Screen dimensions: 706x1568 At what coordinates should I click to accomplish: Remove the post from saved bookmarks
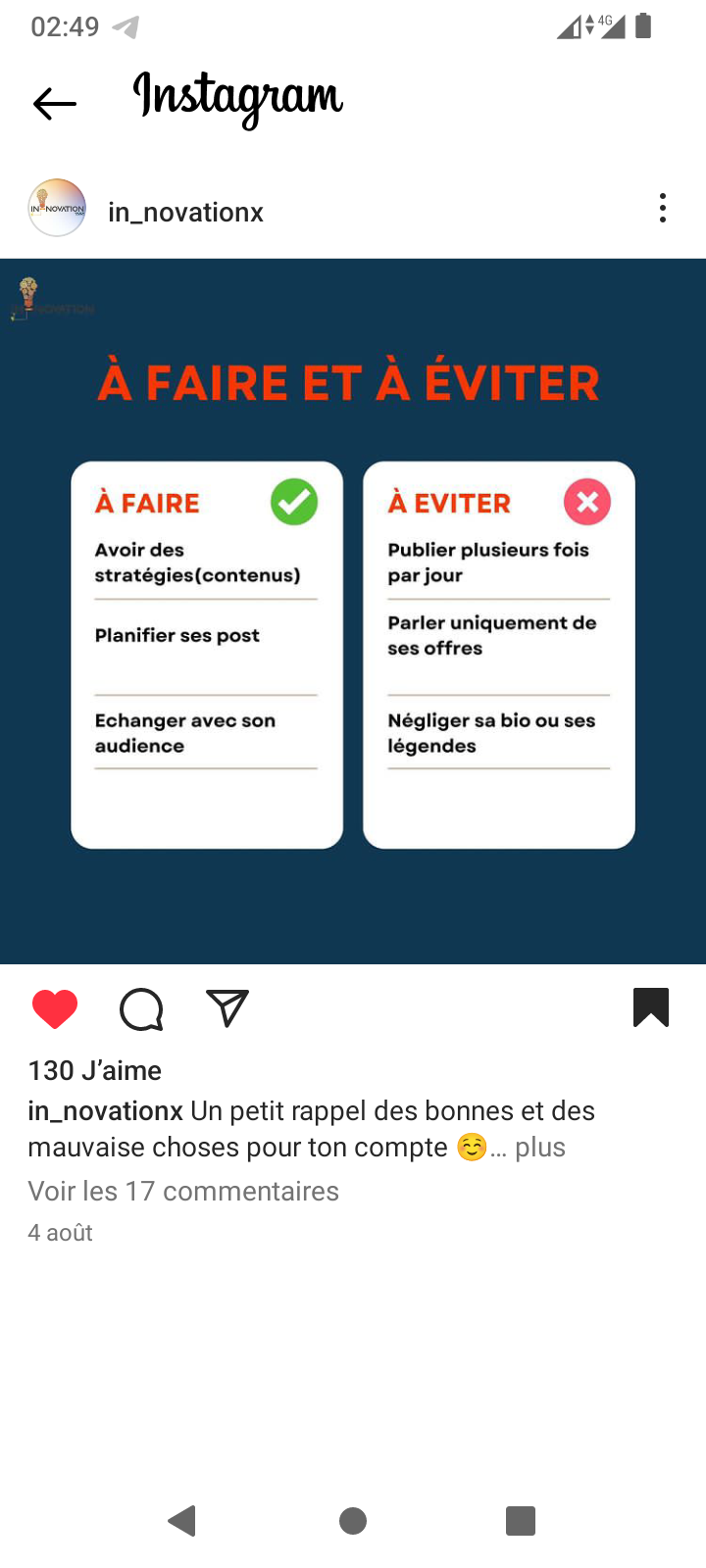651,1007
